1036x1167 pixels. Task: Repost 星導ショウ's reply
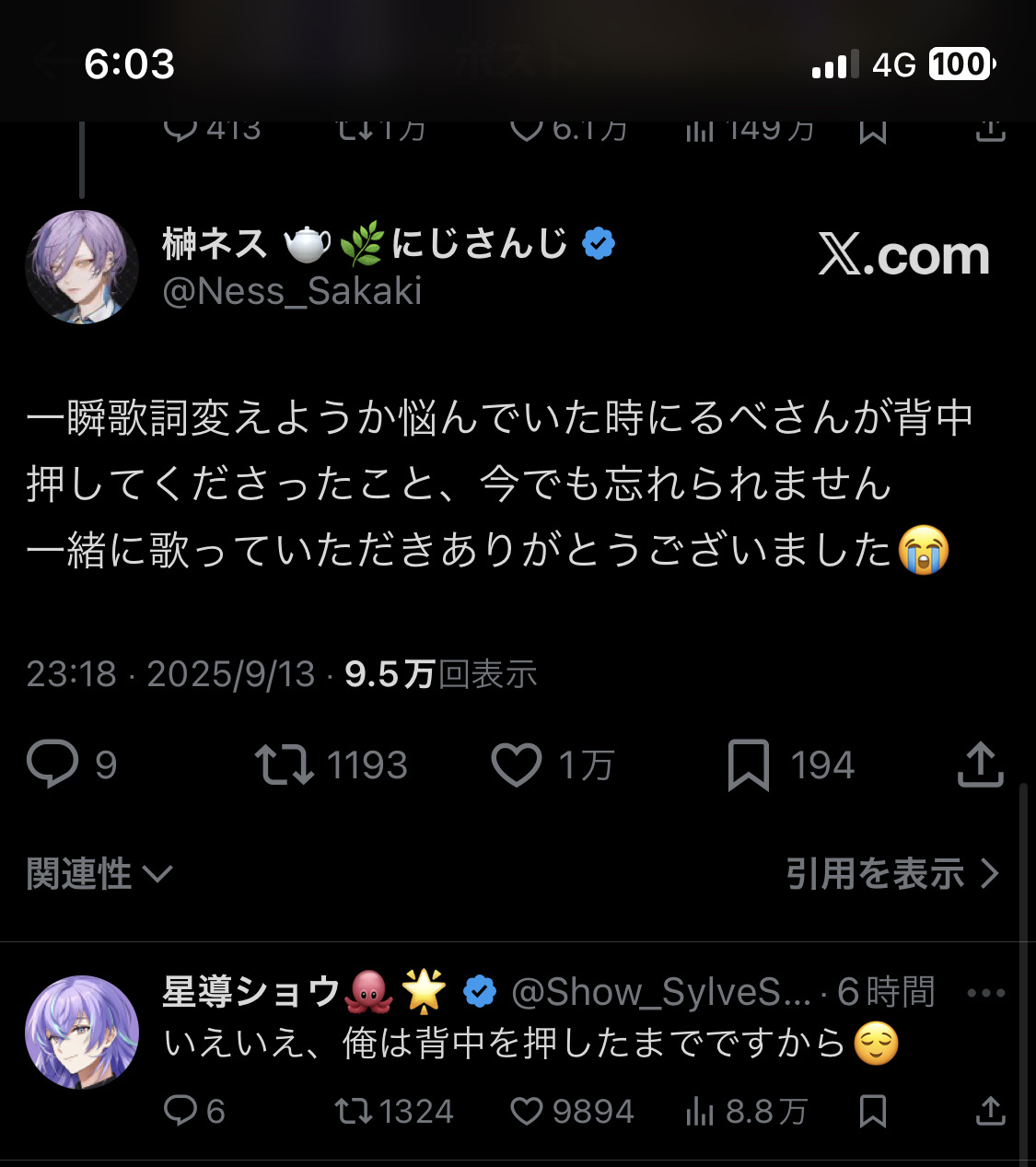pos(354,1111)
